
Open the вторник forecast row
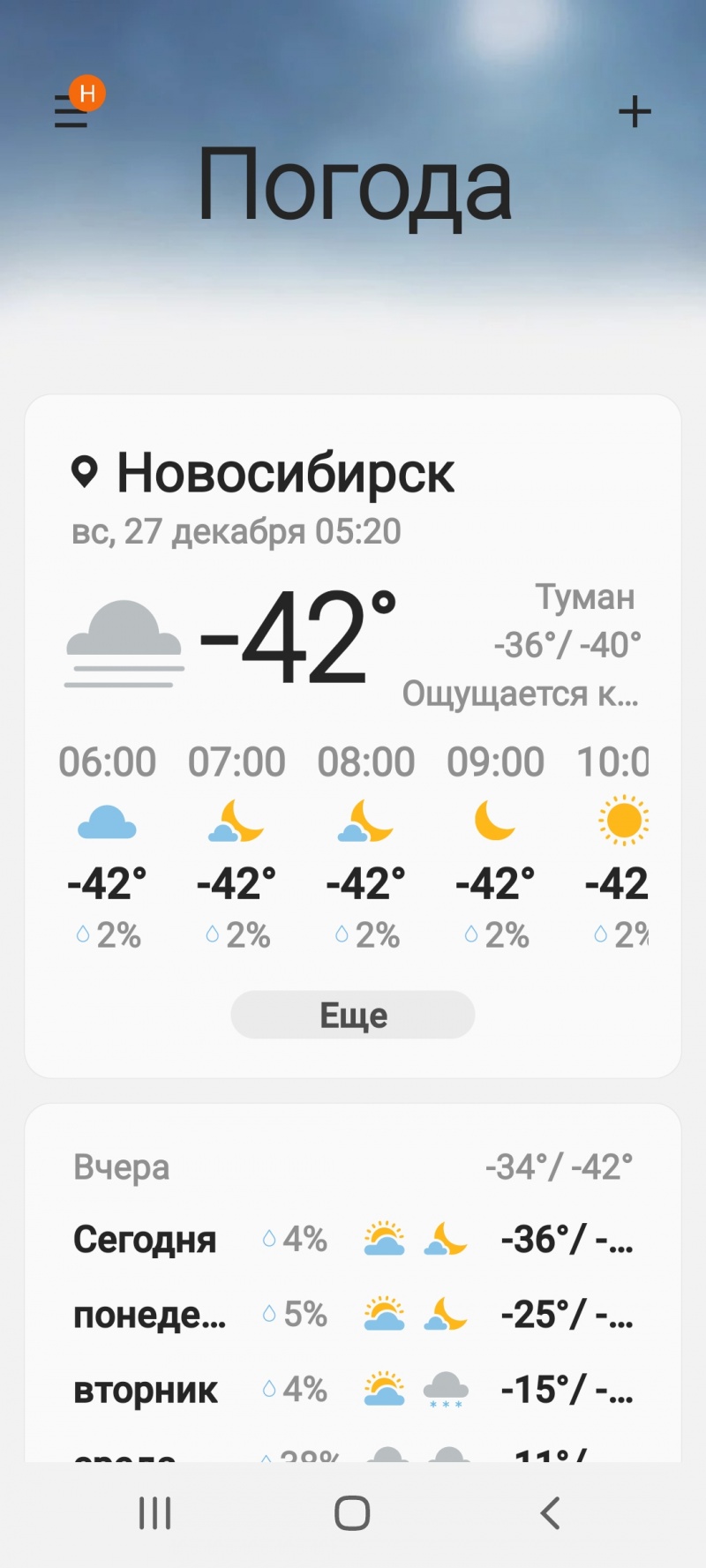pos(353,1390)
